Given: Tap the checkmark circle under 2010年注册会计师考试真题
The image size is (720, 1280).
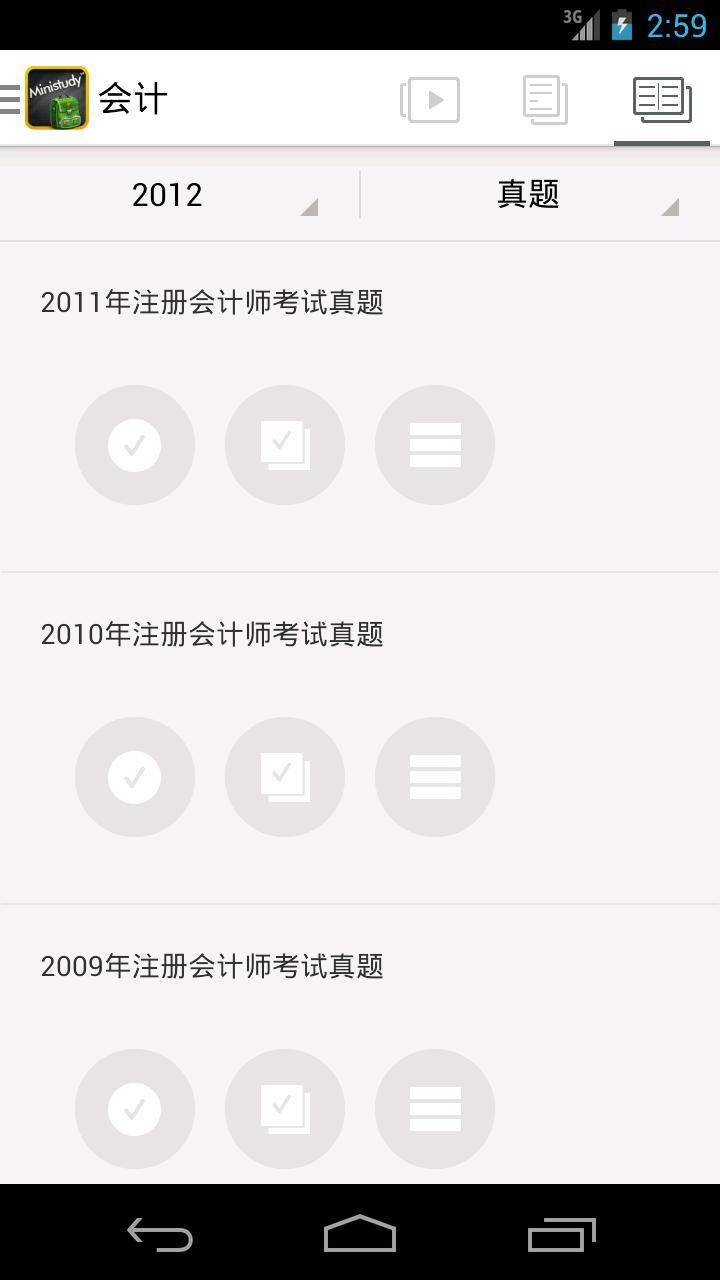Looking at the screenshot, I should coord(135,777).
